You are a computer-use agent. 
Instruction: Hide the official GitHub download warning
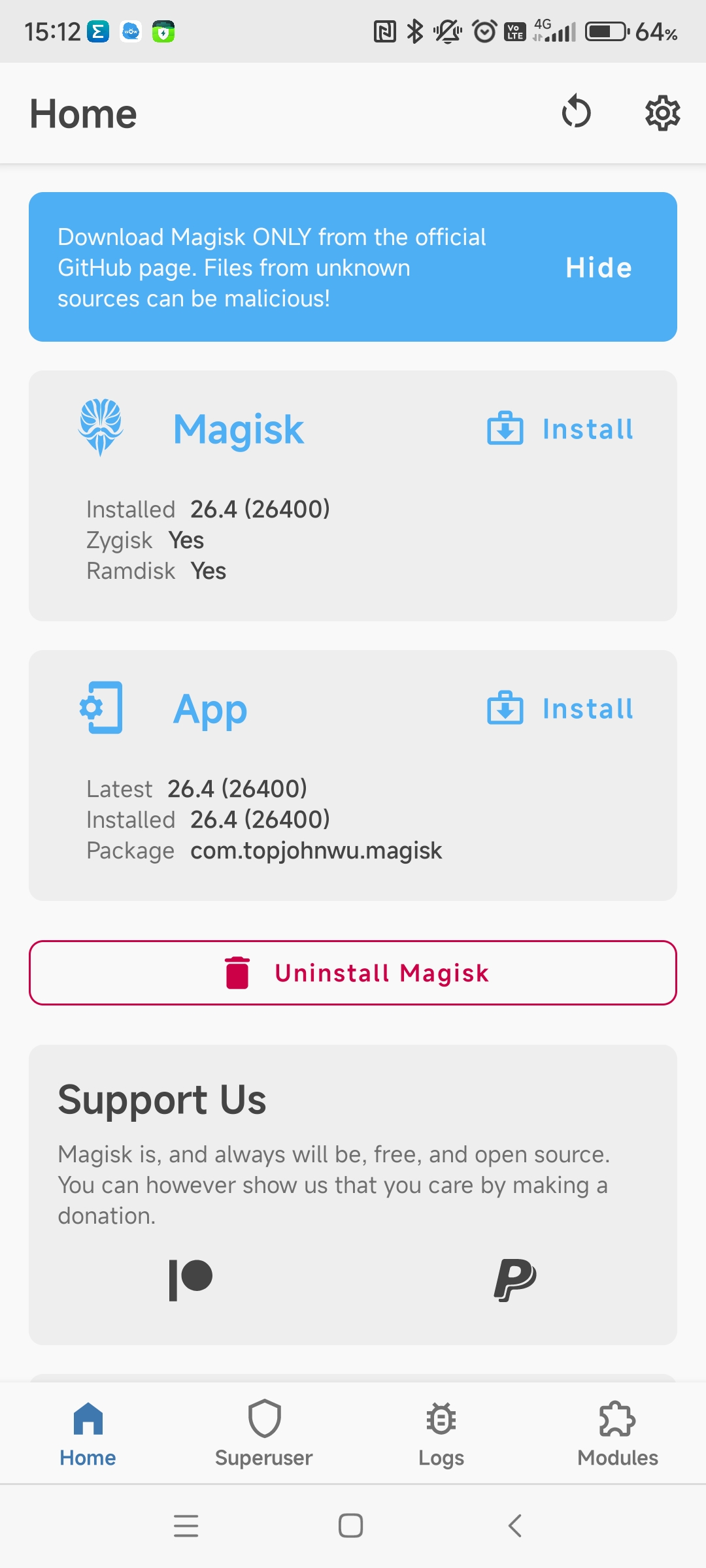(x=599, y=268)
